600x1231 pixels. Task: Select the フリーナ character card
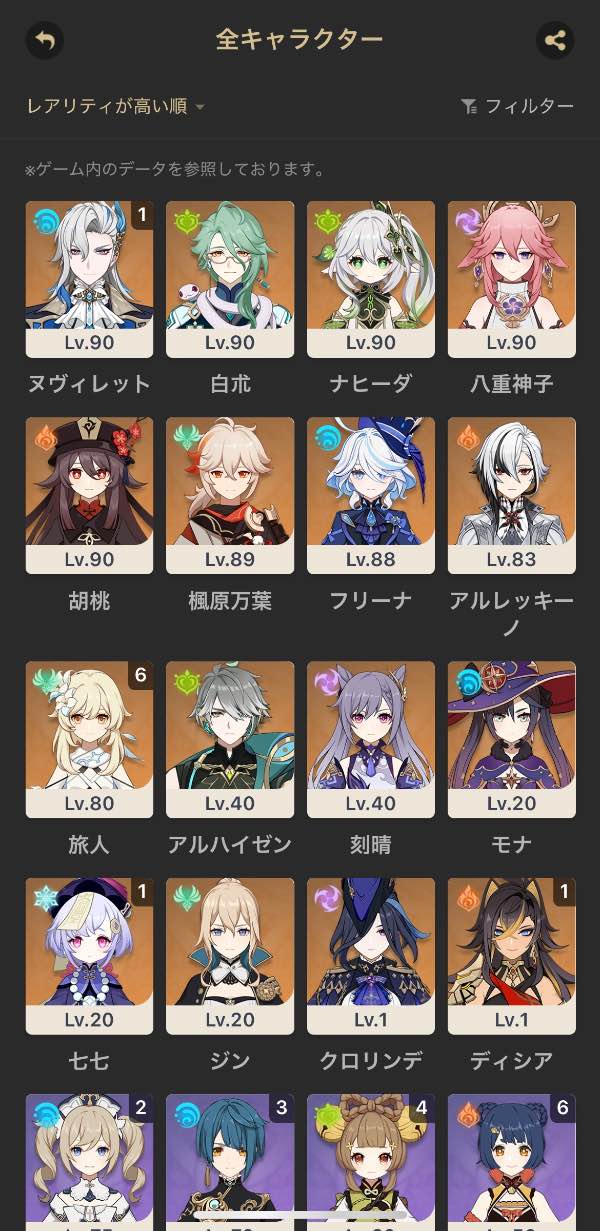tap(371, 495)
